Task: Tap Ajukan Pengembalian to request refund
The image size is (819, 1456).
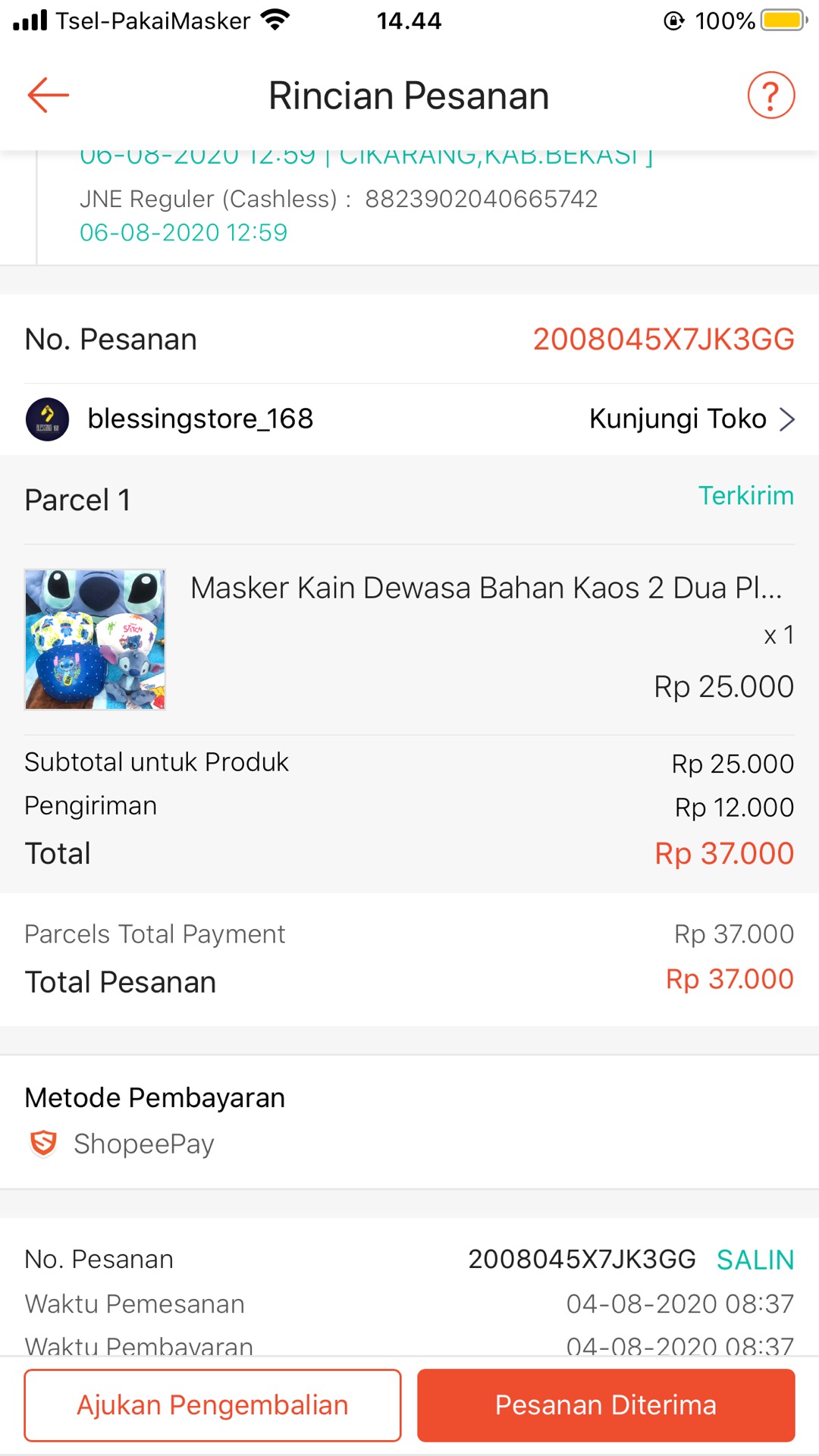Action: tap(212, 1404)
